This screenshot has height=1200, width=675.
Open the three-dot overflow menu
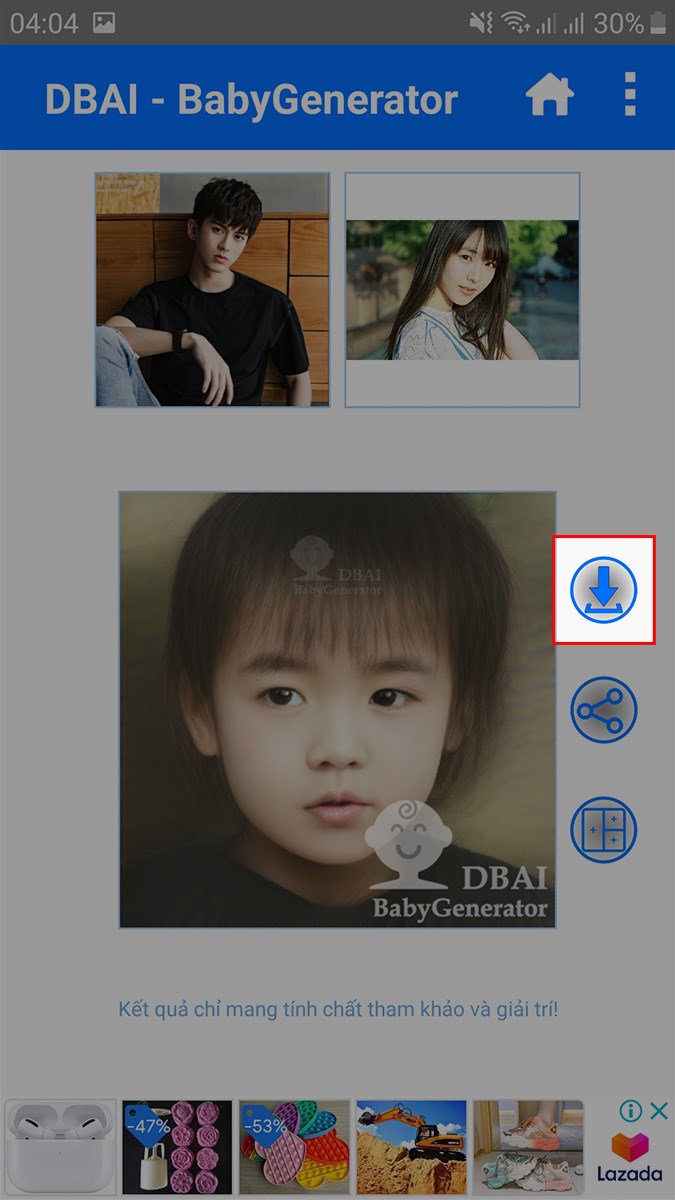(630, 96)
